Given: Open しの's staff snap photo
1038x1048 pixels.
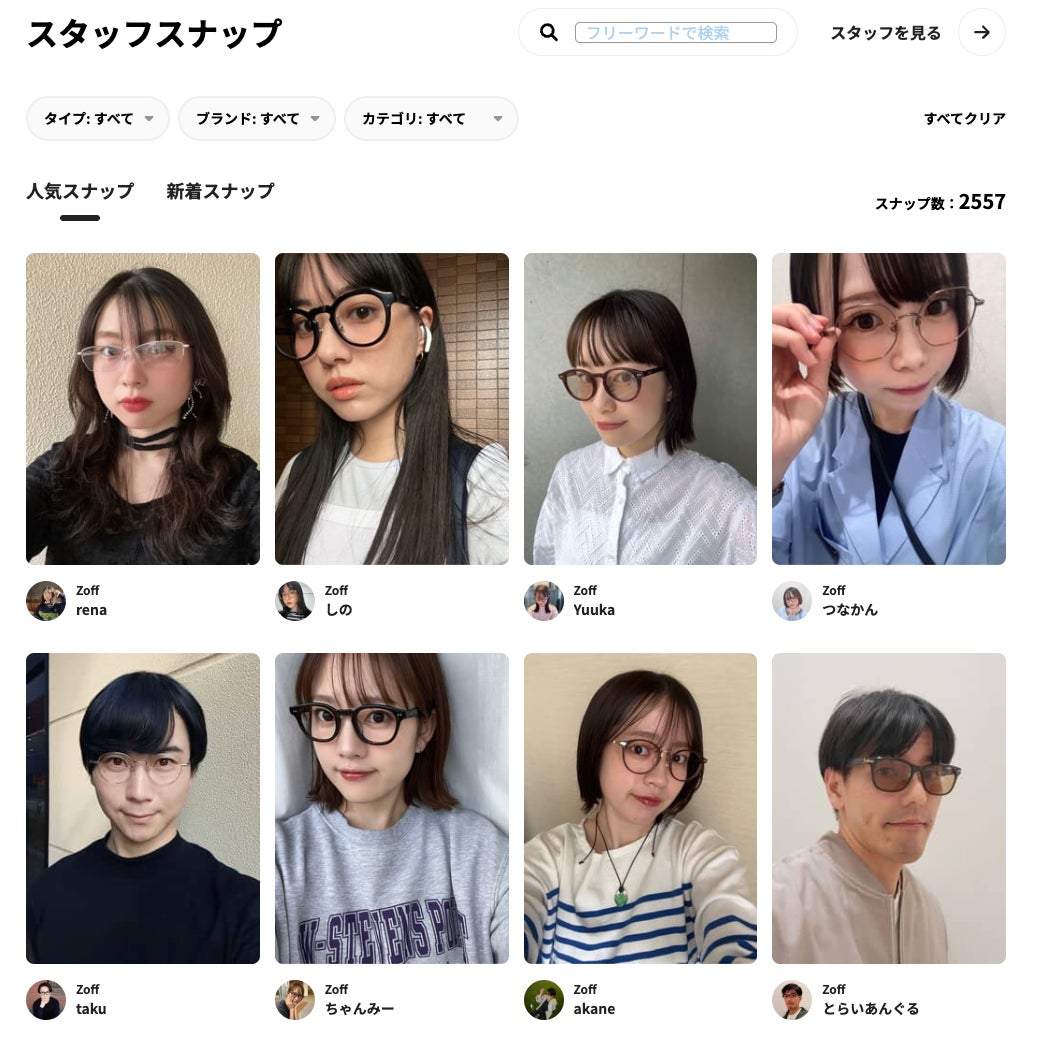Looking at the screenshot, I should [x=392, y=409].
